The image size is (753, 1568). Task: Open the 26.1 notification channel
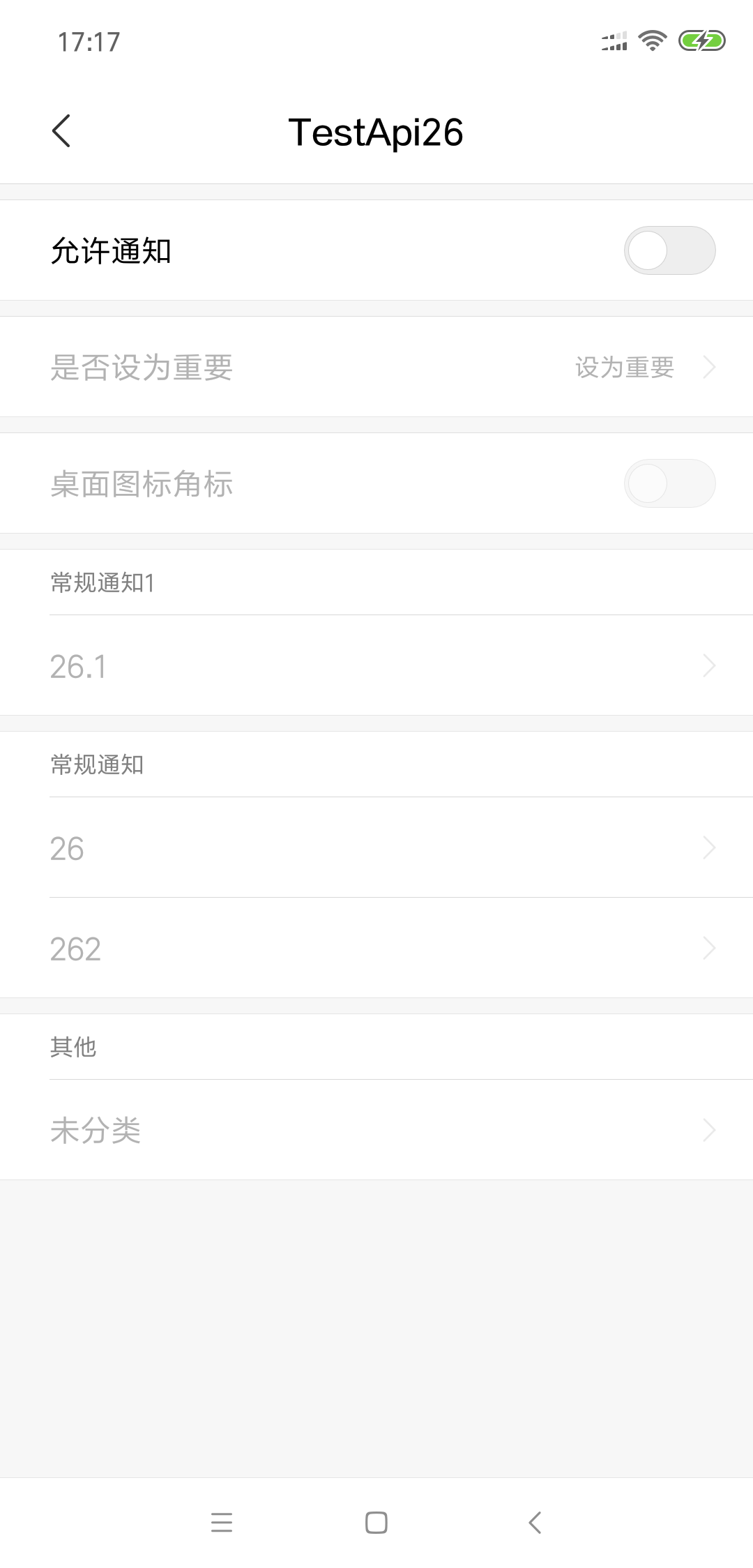(x=376, y=666)
